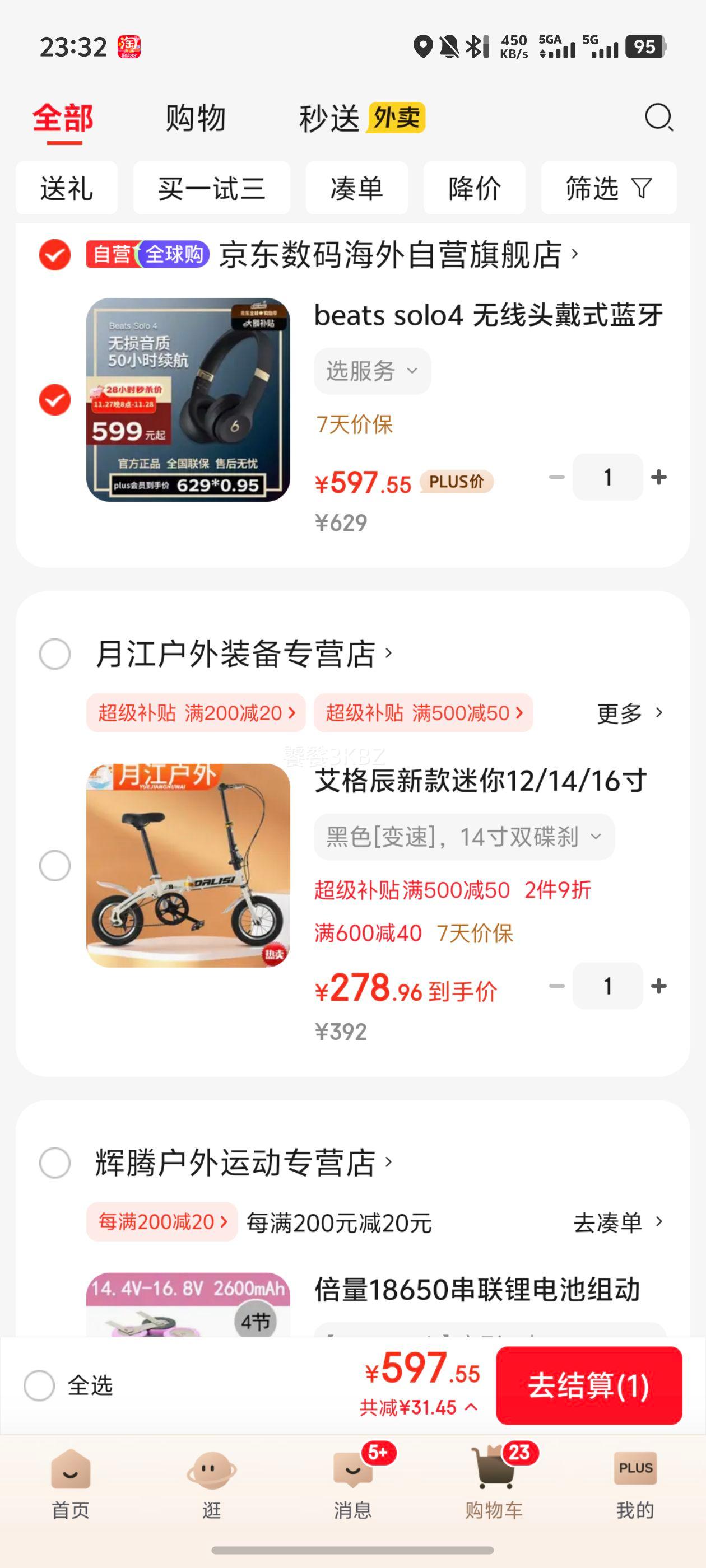Image resolution: width=706 pixels, height=1568 pixels.
Task: Open the search icon at top right
Action: tap(659, 118)
